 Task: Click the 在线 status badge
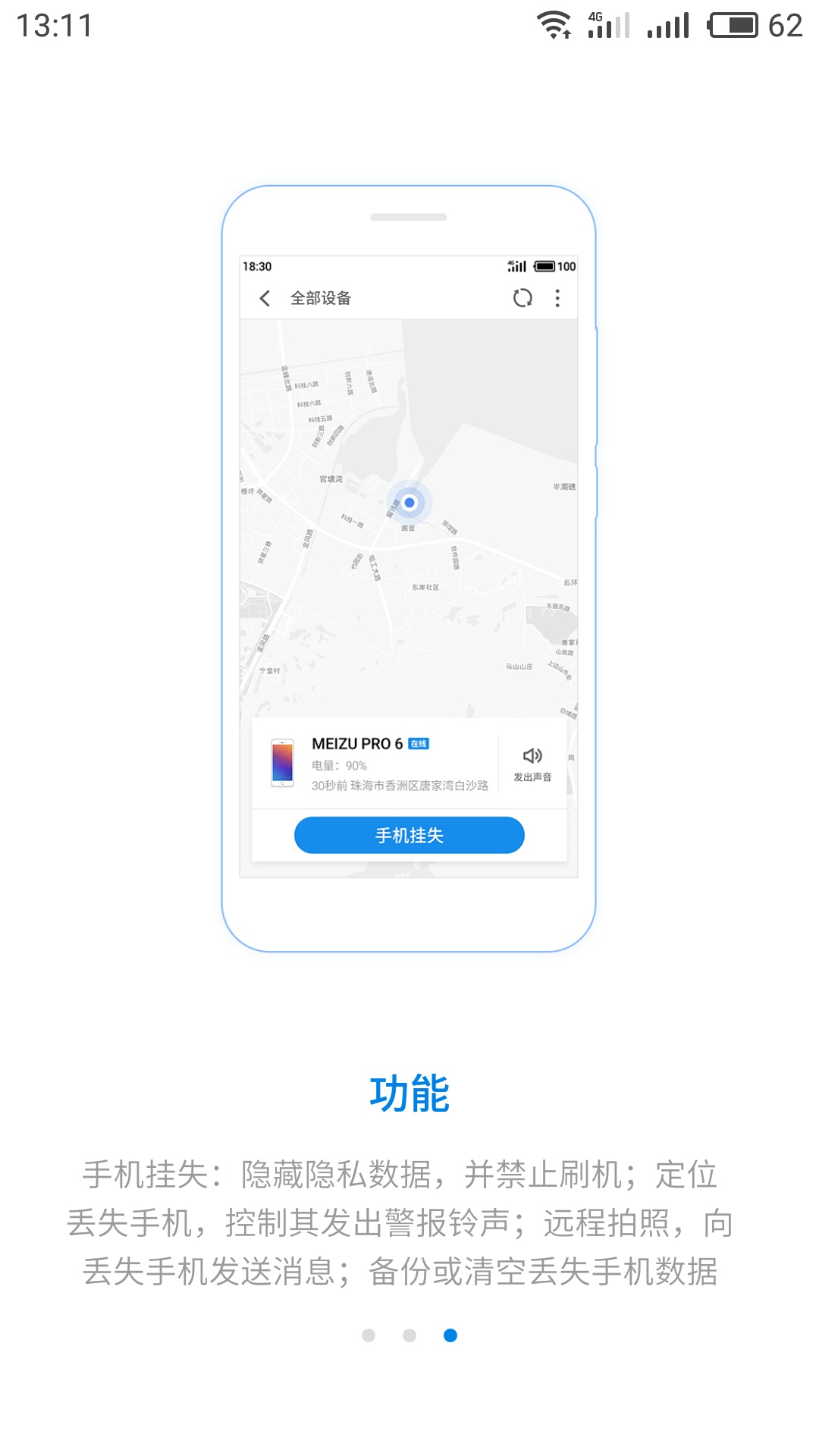point(416,744)
